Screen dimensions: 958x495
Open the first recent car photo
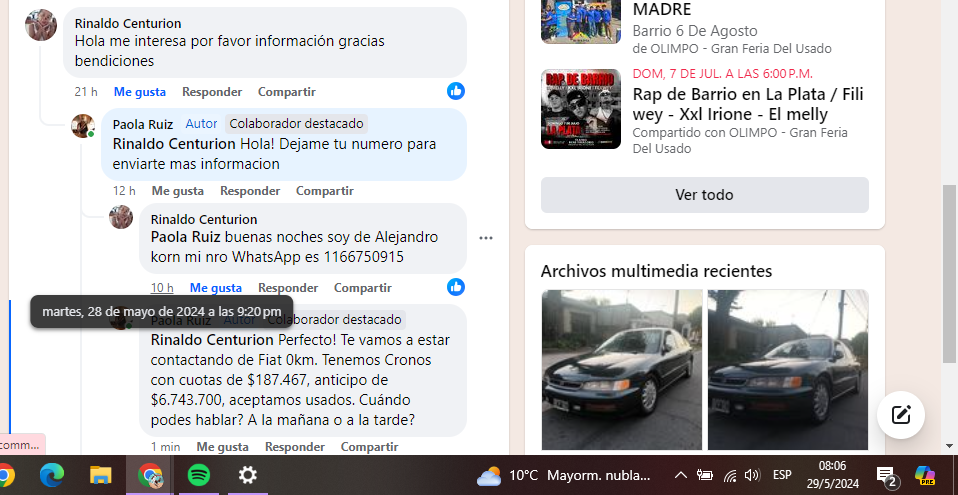point(621,370)
